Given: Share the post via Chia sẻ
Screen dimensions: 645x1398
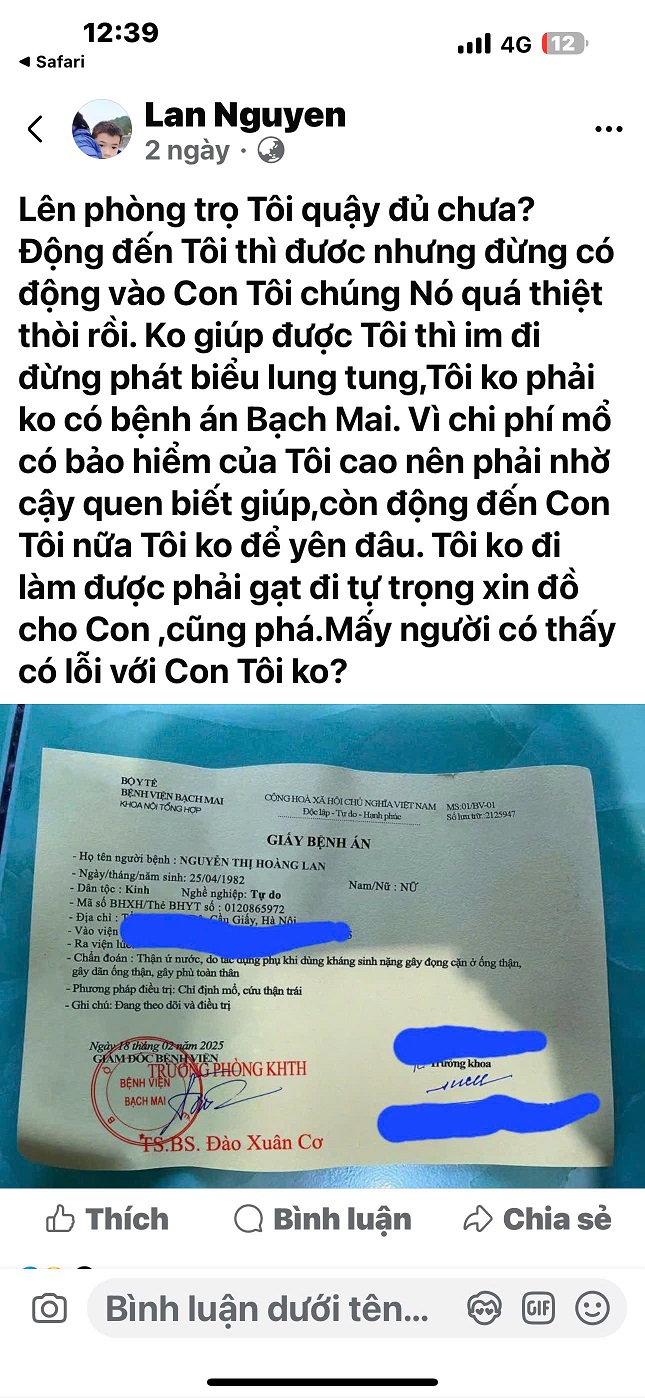Looking at the screenshot, I should click(x=537, y=1219).
